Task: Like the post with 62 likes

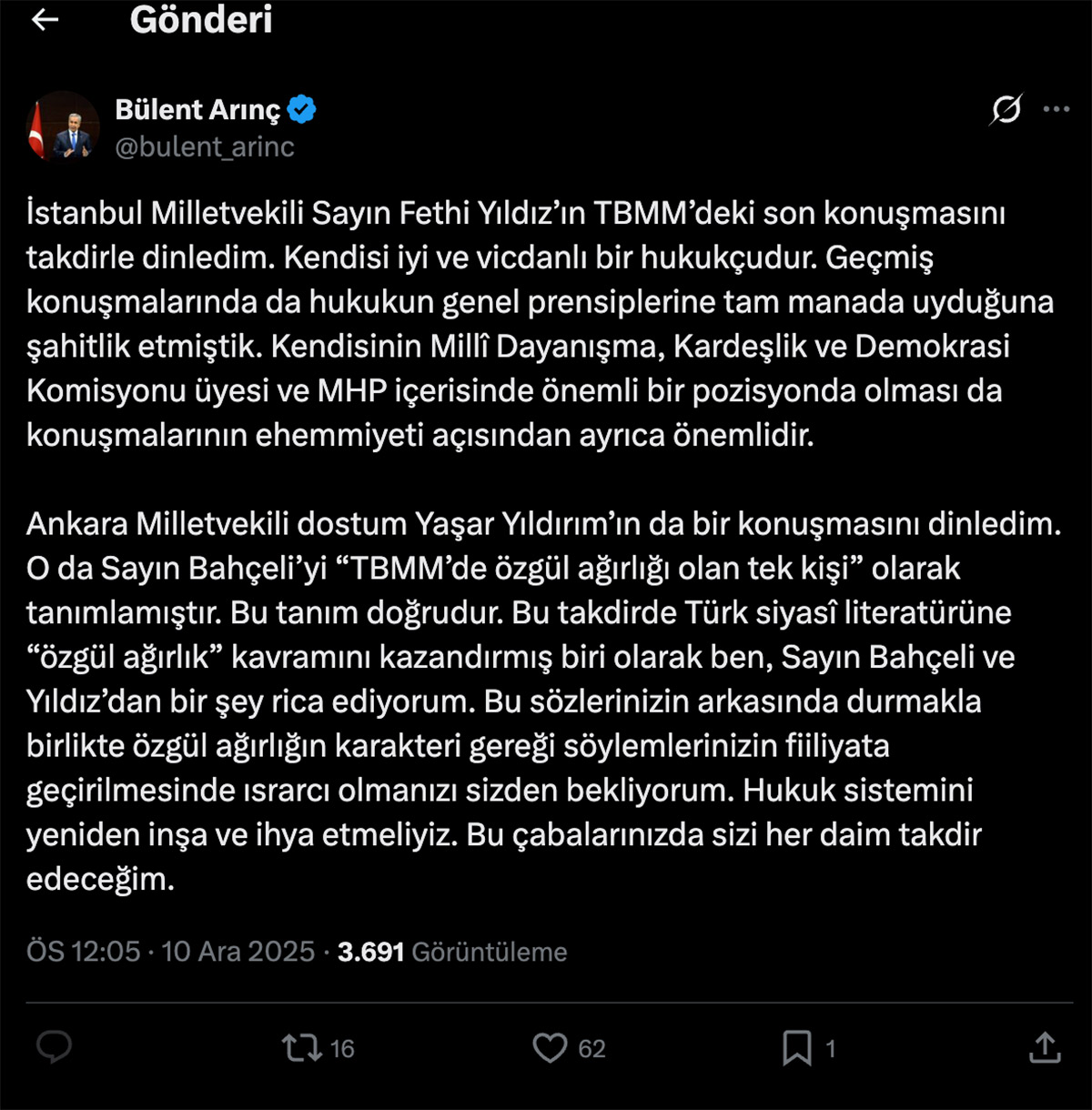Action: (550, 1048)
